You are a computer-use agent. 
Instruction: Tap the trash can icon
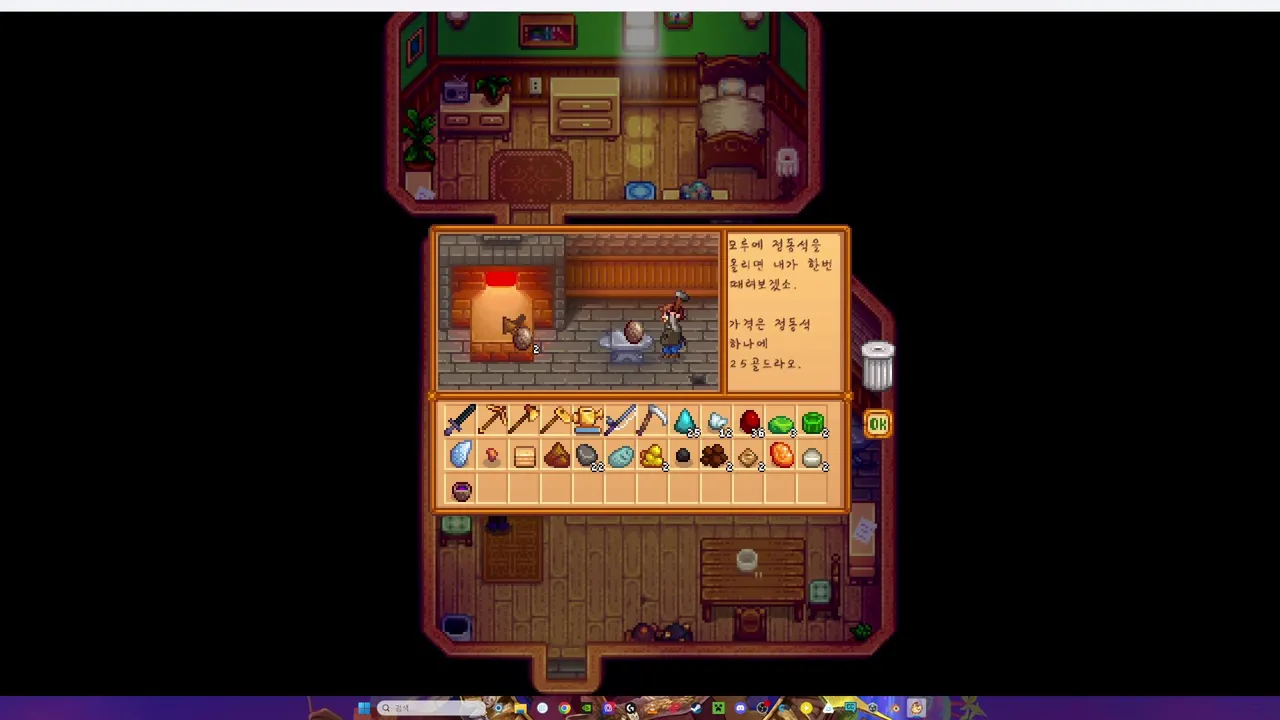pos(877,366)
